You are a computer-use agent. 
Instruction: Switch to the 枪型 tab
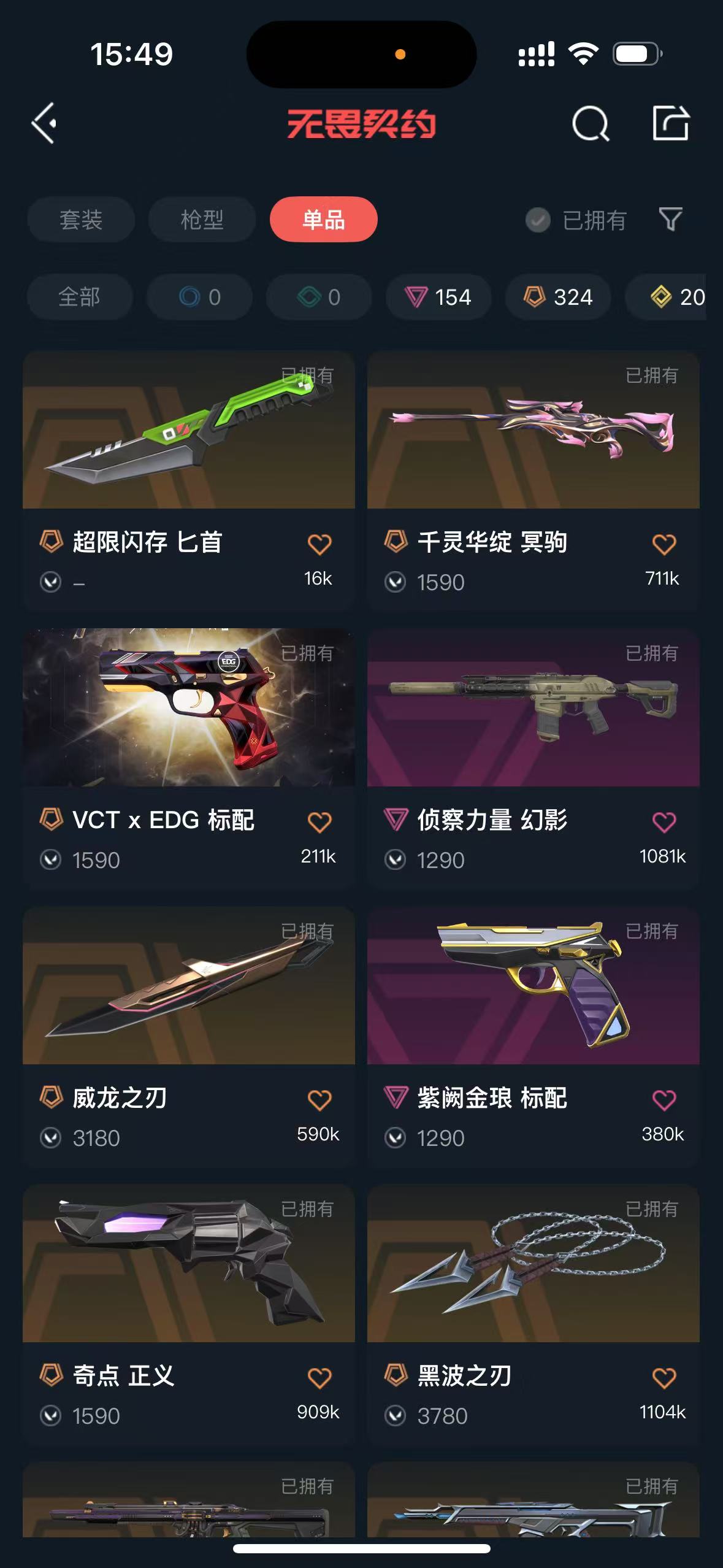tap(202, 220)
